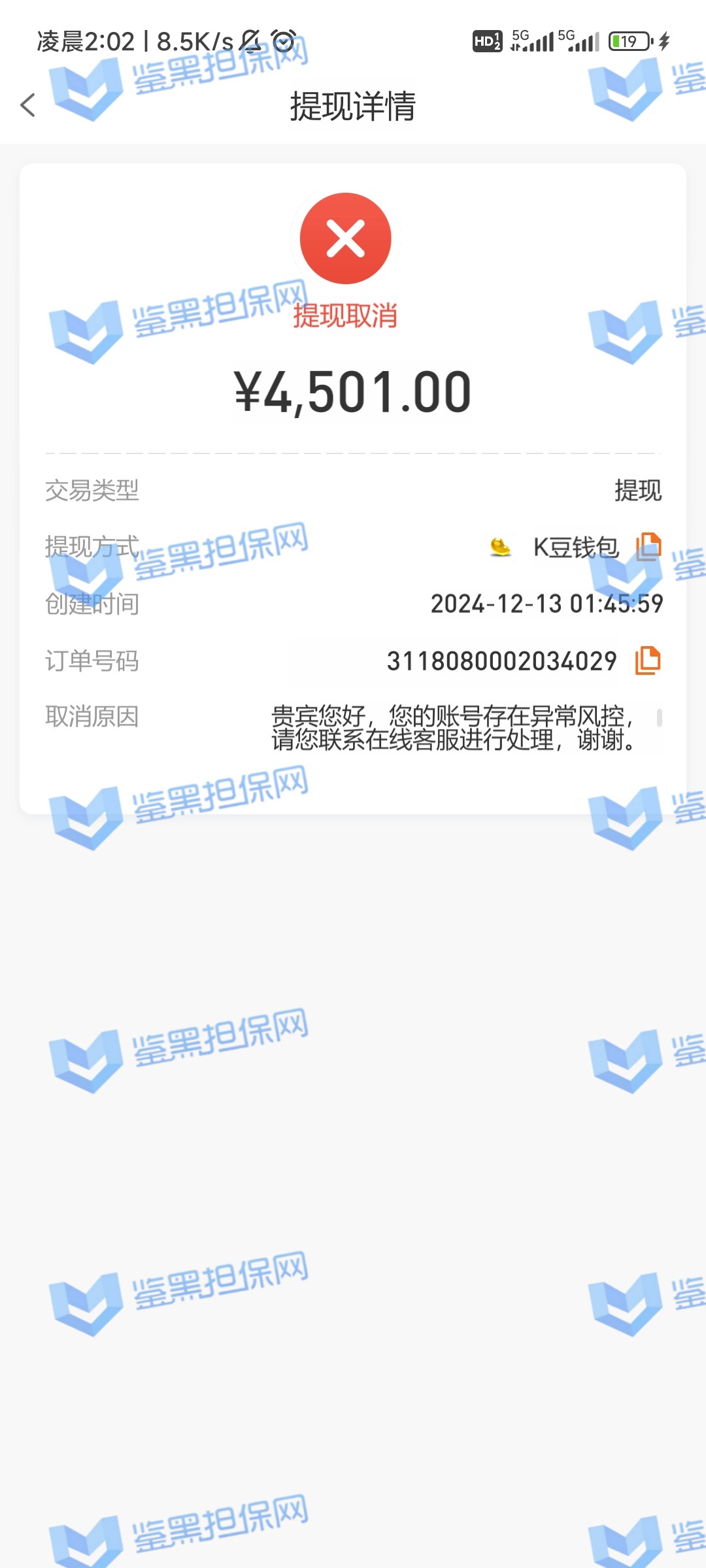Screen dimensions: 706x1568
Task: Go back from withdrawal details page
Action: (x=27, y=105)
